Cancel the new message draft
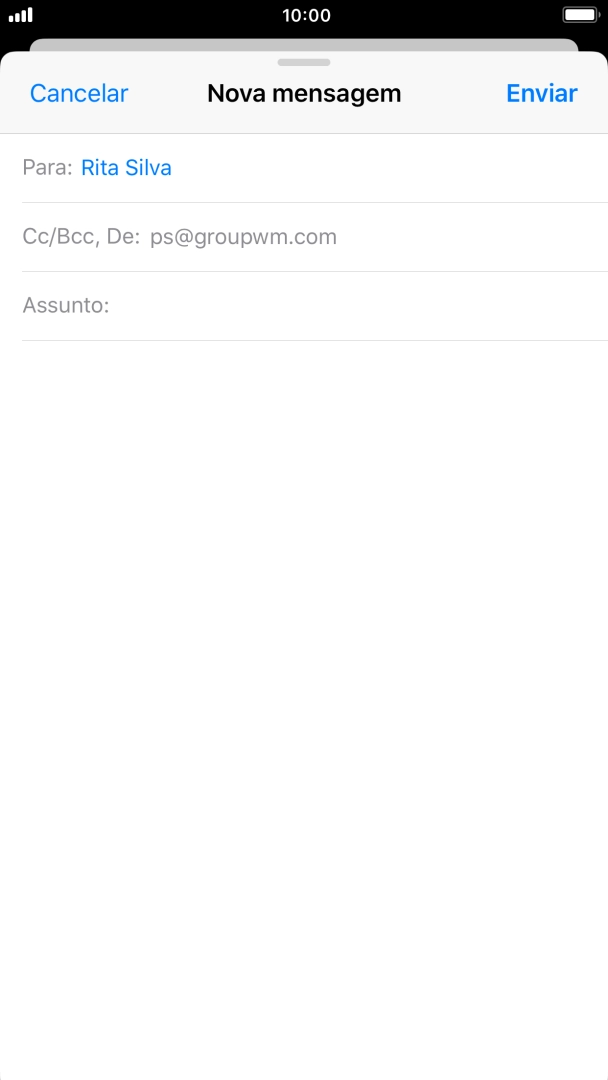Screen dimensions: 608x1080 (78, 94)
